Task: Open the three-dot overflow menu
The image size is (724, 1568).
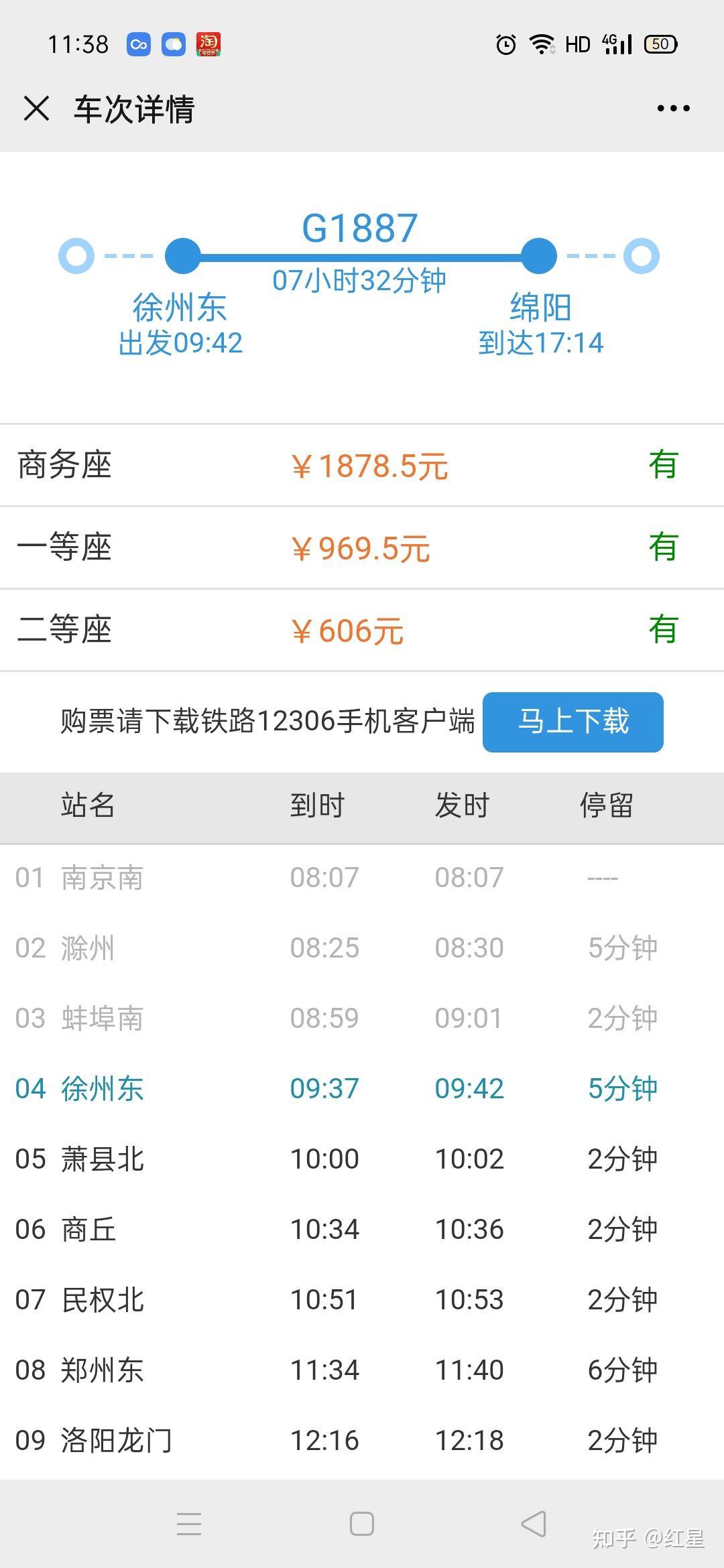Action: 673,108
